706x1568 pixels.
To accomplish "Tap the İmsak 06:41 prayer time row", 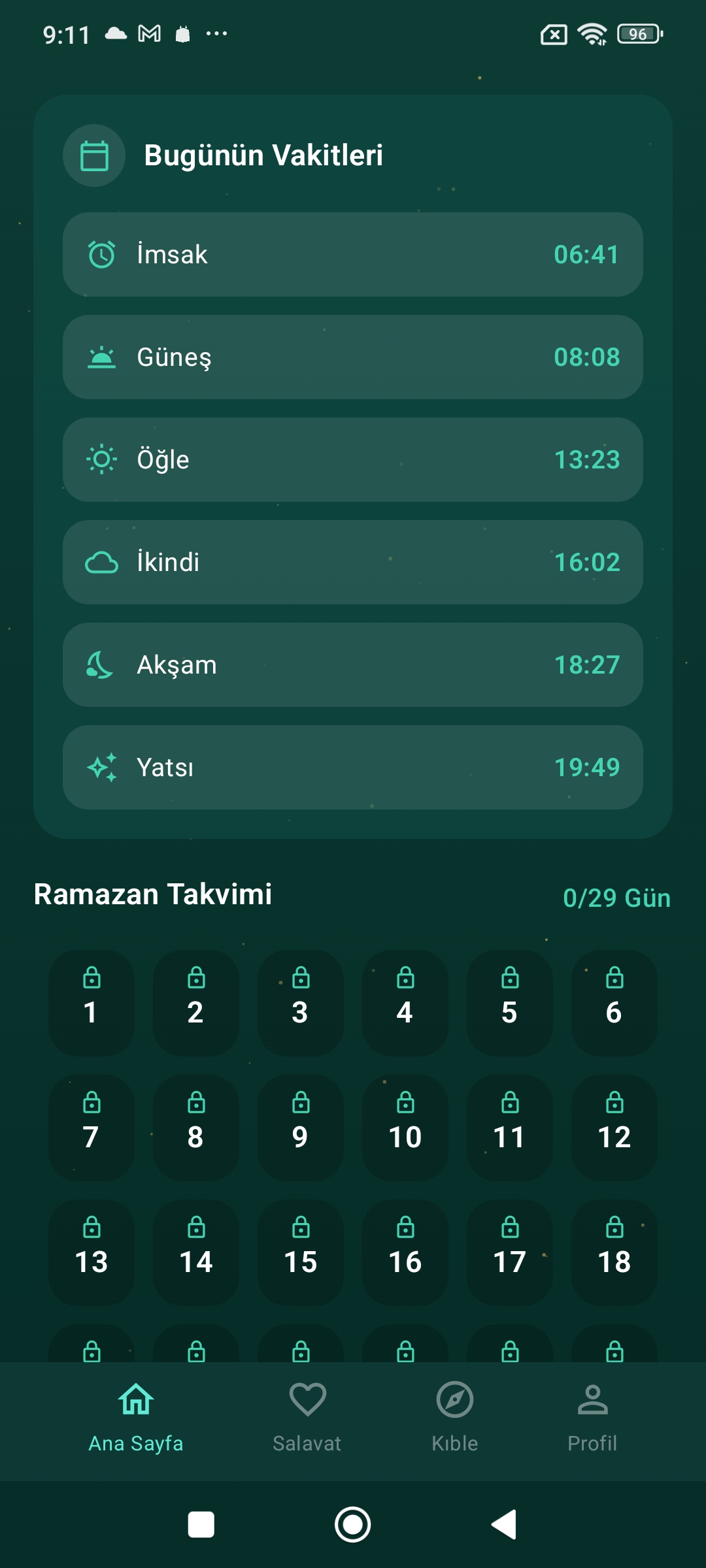I will (353, 254).
